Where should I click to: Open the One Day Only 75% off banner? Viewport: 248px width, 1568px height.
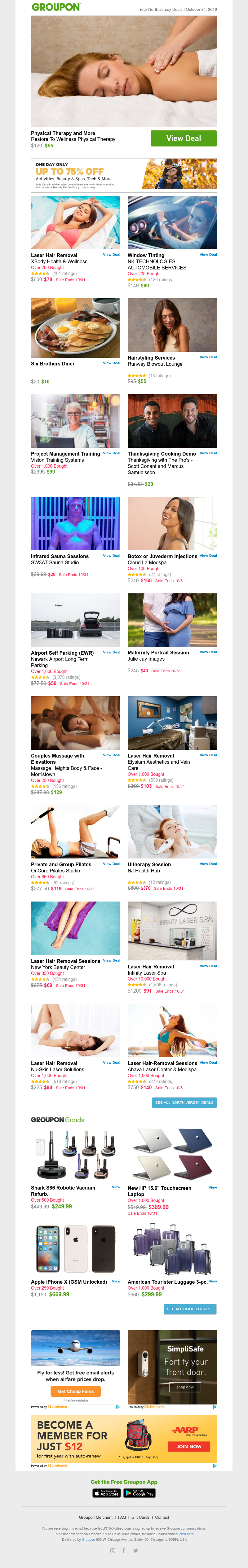coord(124,174)
